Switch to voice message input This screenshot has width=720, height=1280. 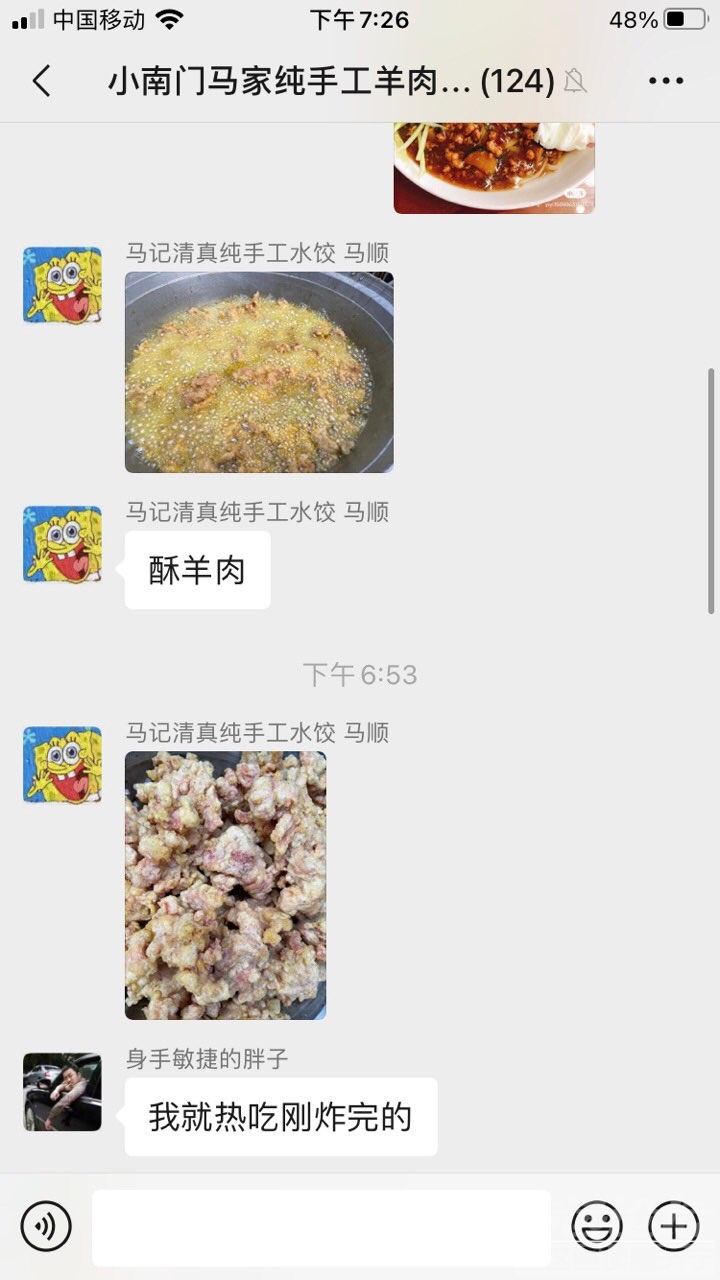46,1226
